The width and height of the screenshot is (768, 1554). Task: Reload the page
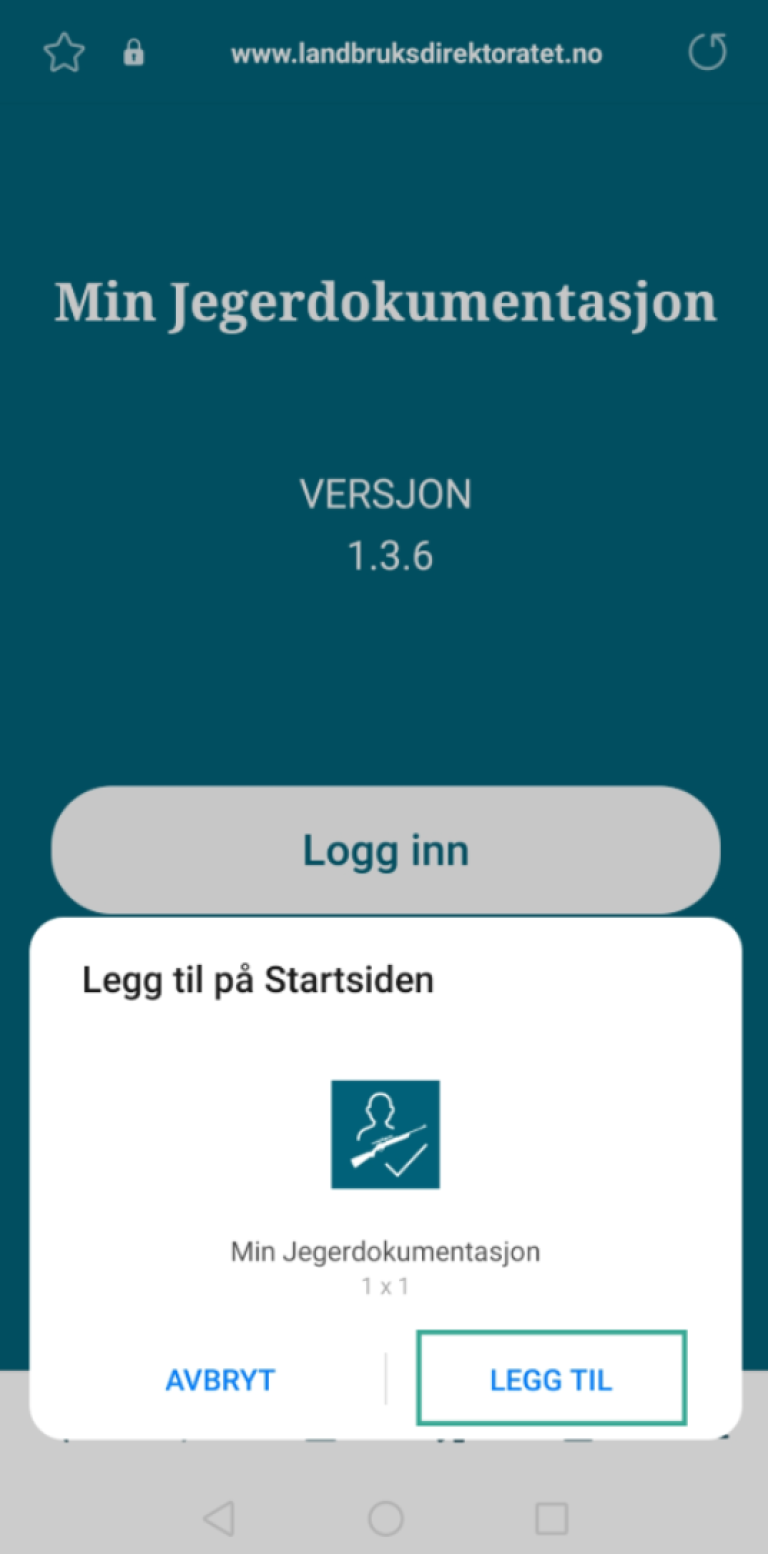point(707,53)
